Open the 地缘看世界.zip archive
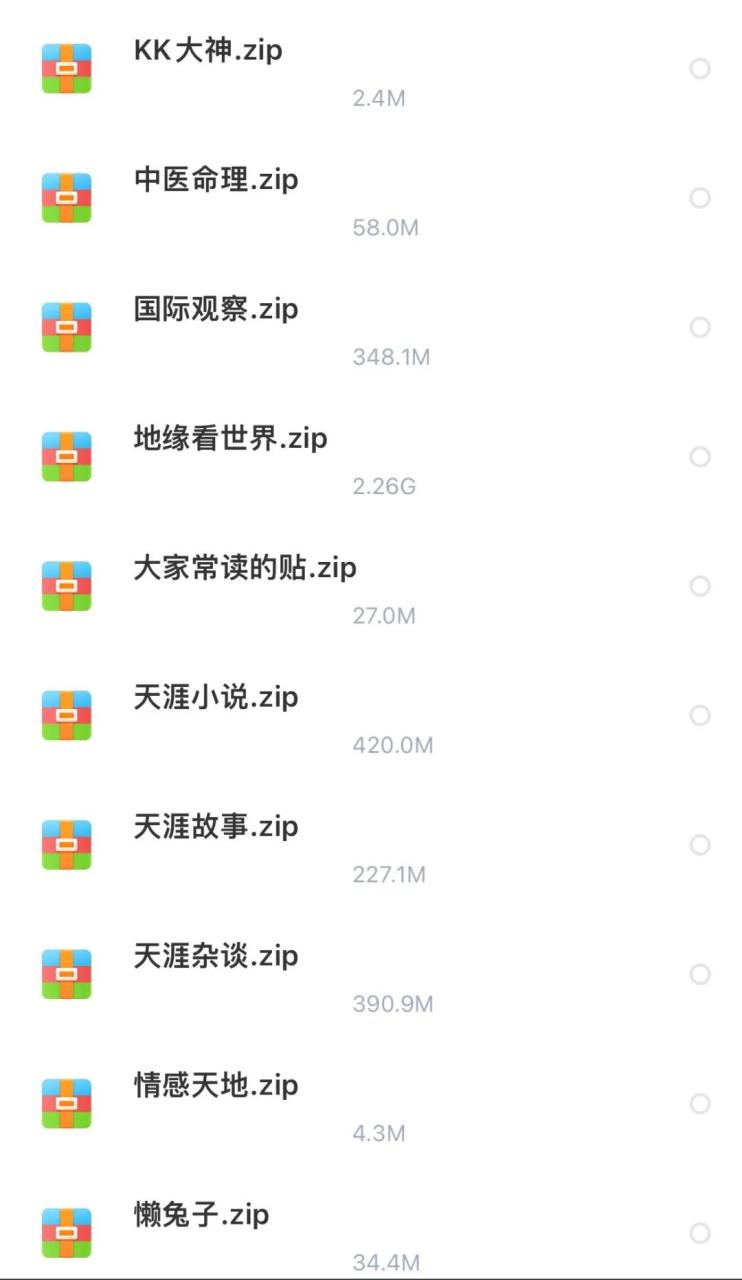 pyautogui.click(x=230, y=438)
